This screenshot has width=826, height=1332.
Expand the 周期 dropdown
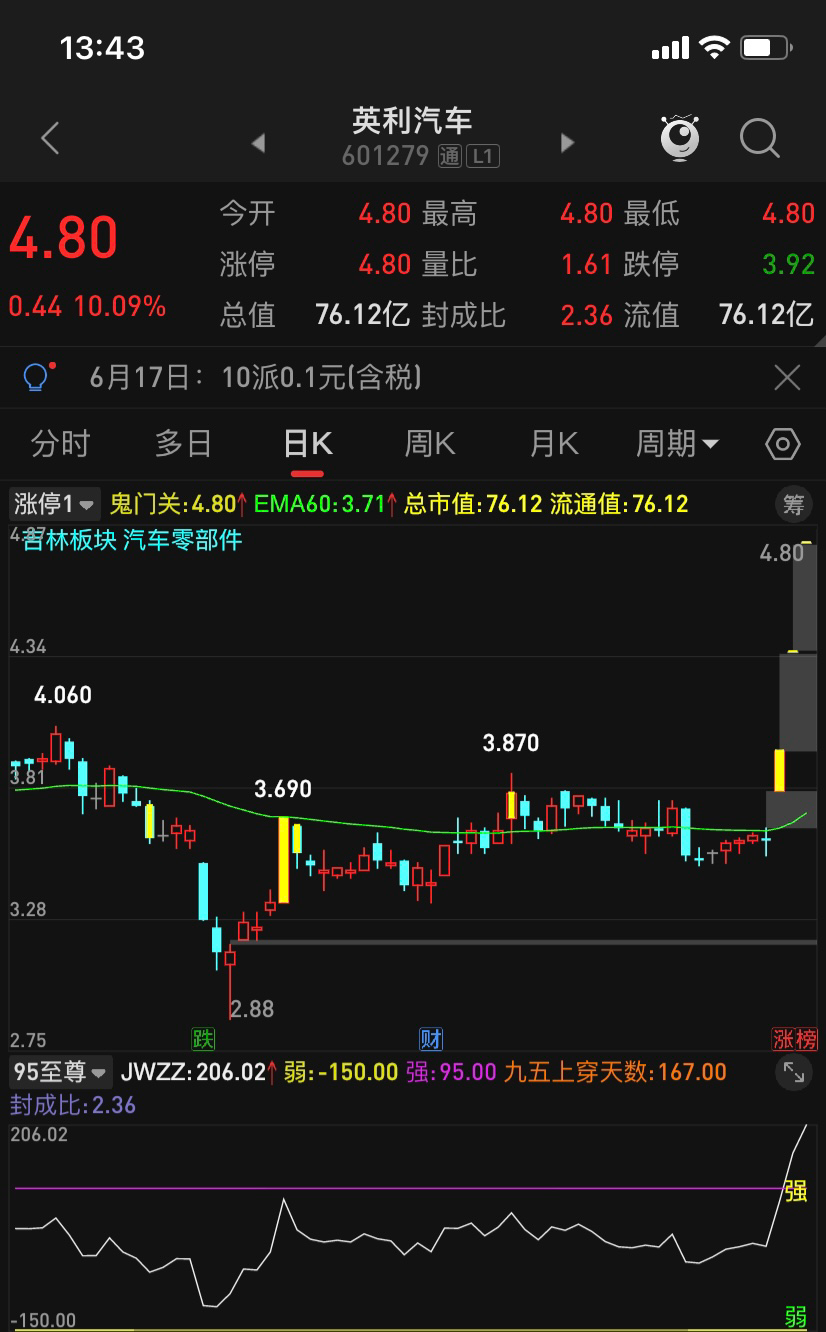click(678, 444)
